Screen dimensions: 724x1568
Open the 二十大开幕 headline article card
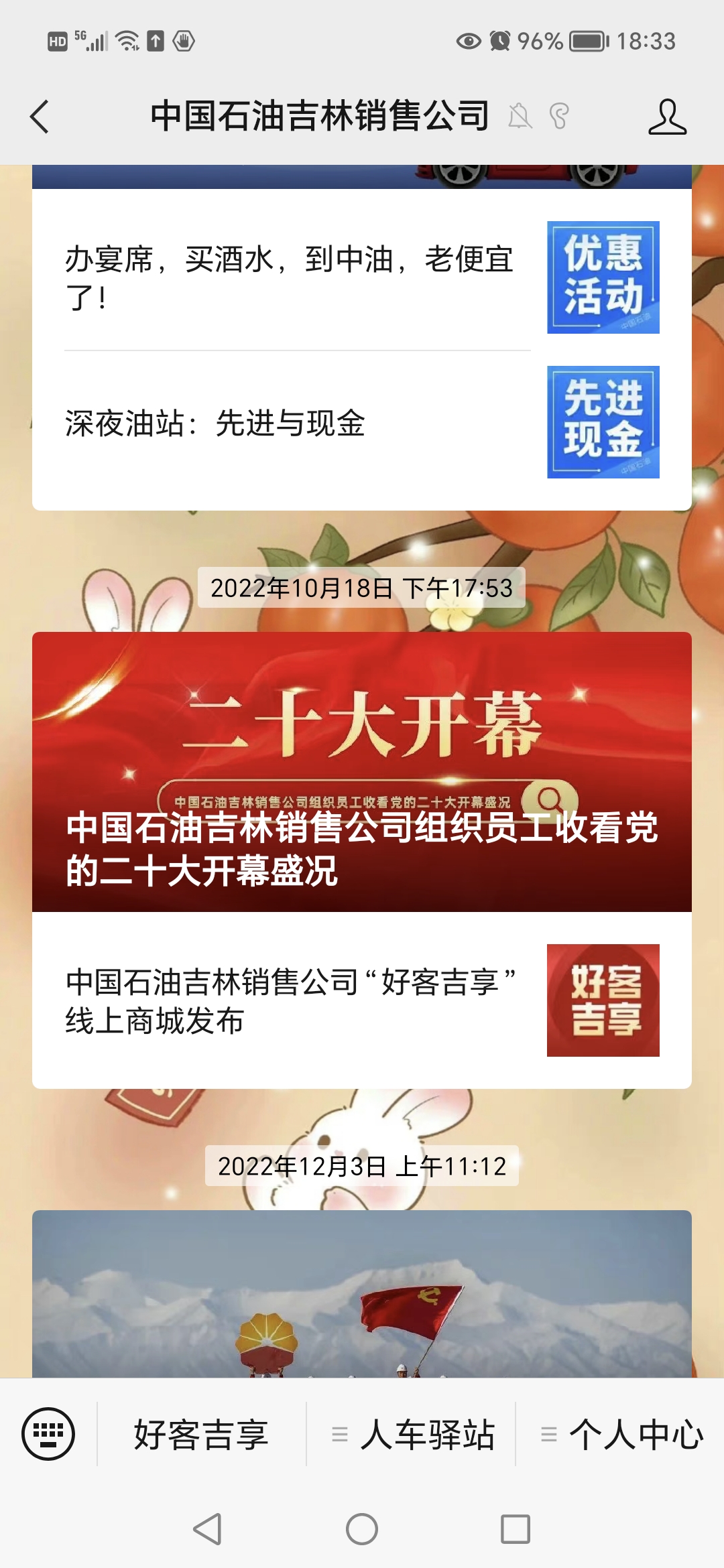(362, 772)
